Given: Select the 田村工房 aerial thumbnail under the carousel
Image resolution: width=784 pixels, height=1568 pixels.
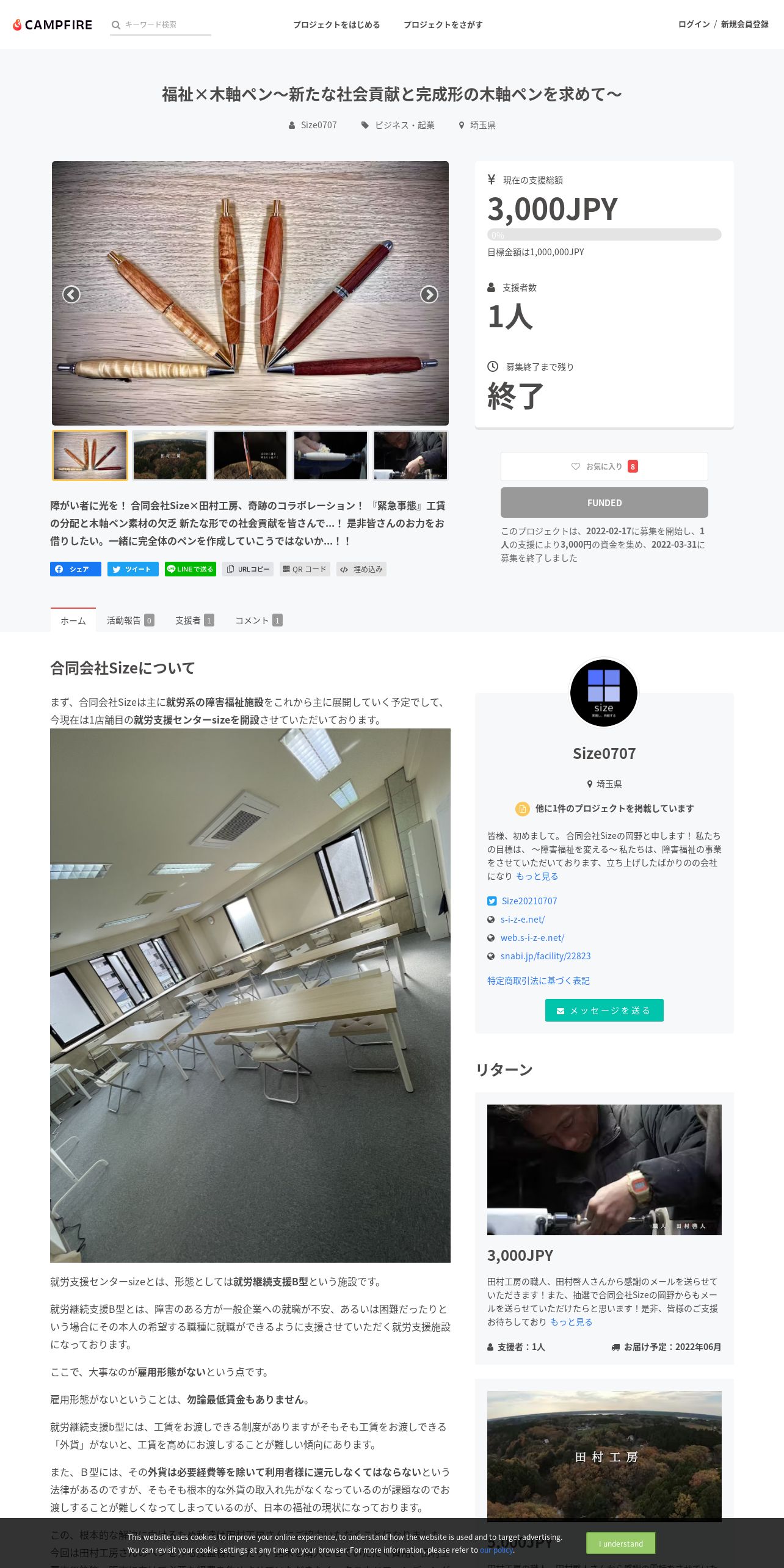Looking at the screenshot, I should click(170, 456).
